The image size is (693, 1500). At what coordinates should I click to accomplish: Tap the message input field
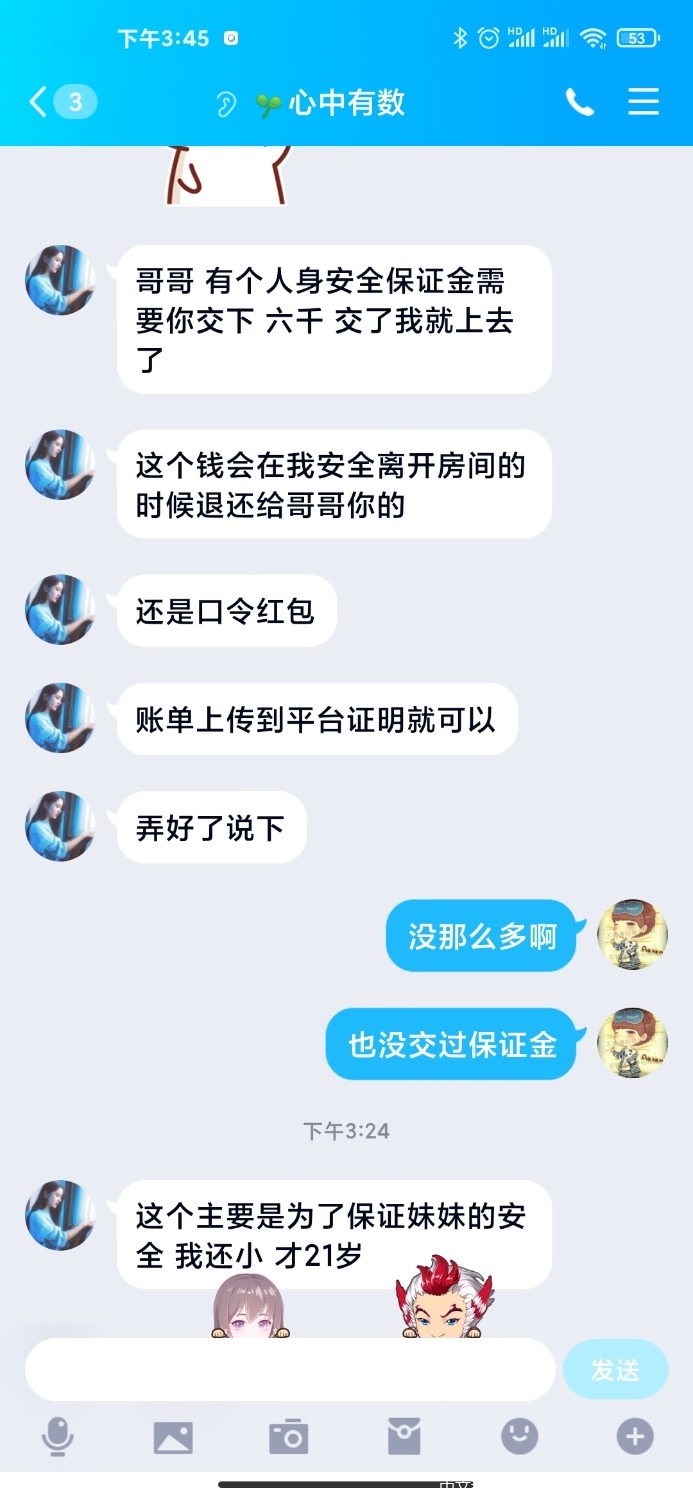(290, 1369)
